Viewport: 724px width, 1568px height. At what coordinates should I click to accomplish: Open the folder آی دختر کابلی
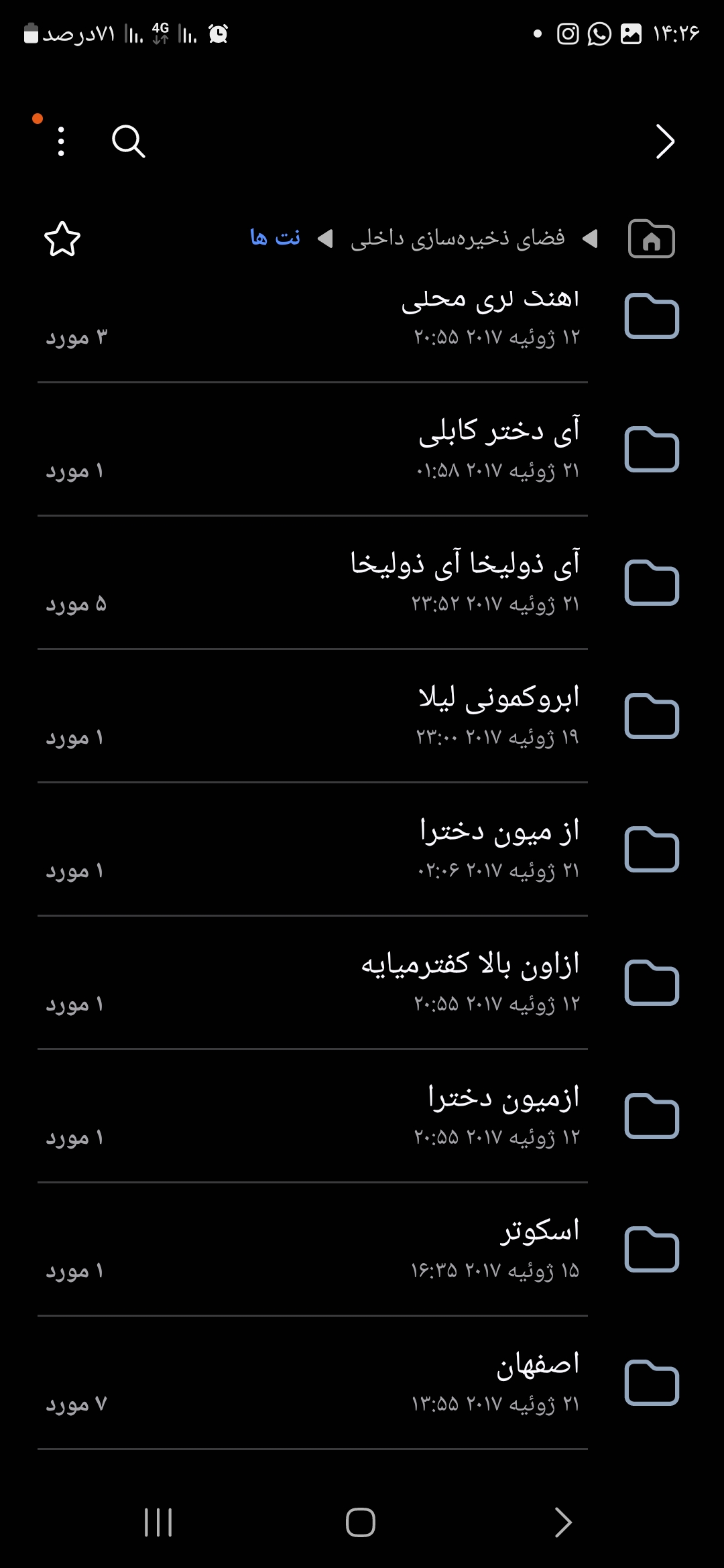point(362,449)
